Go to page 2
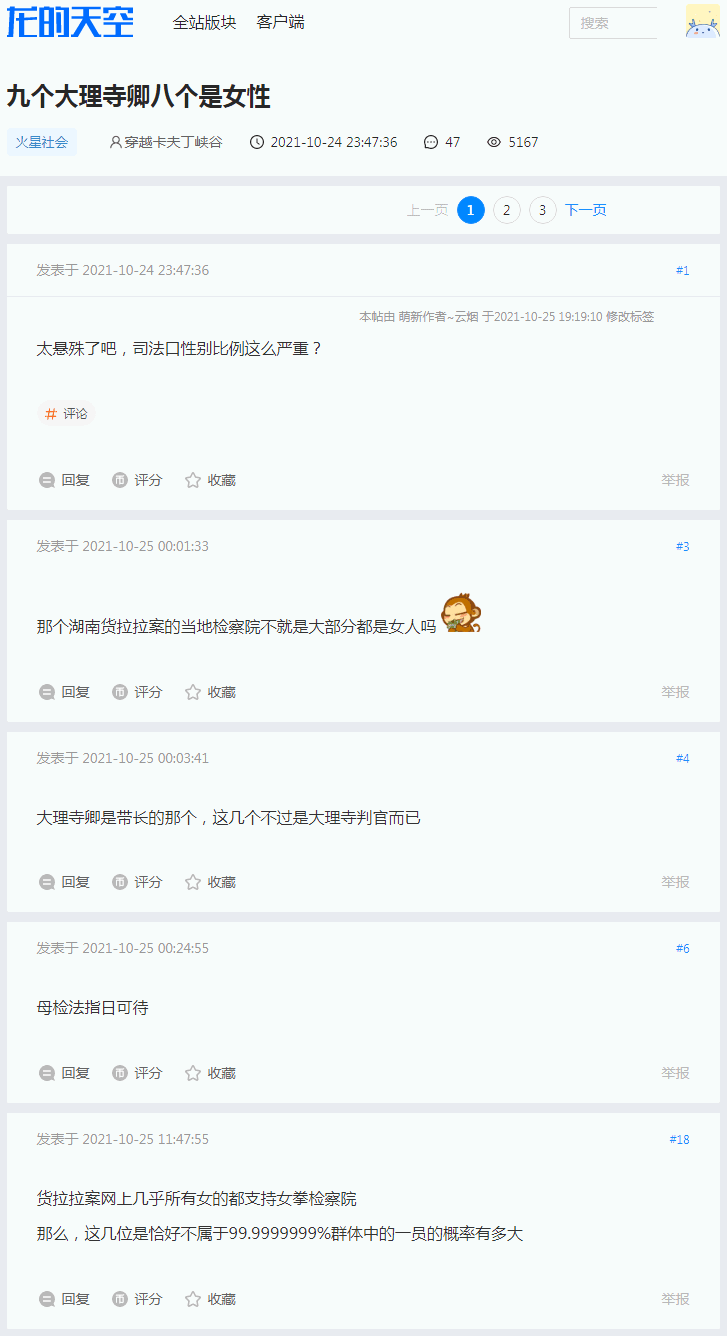The height and width of the screenshot is (1336, 727). click(x=507, y=210)
